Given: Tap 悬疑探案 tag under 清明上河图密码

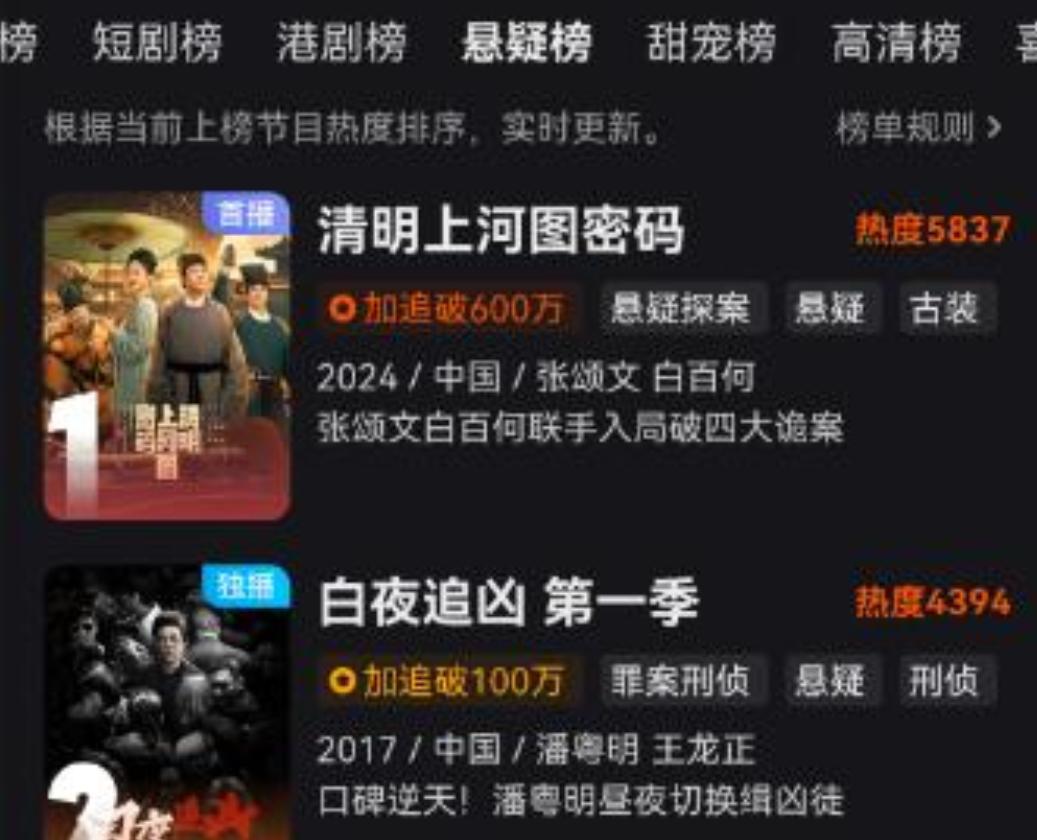Looking at the screenshot, I should click(684, 308).
